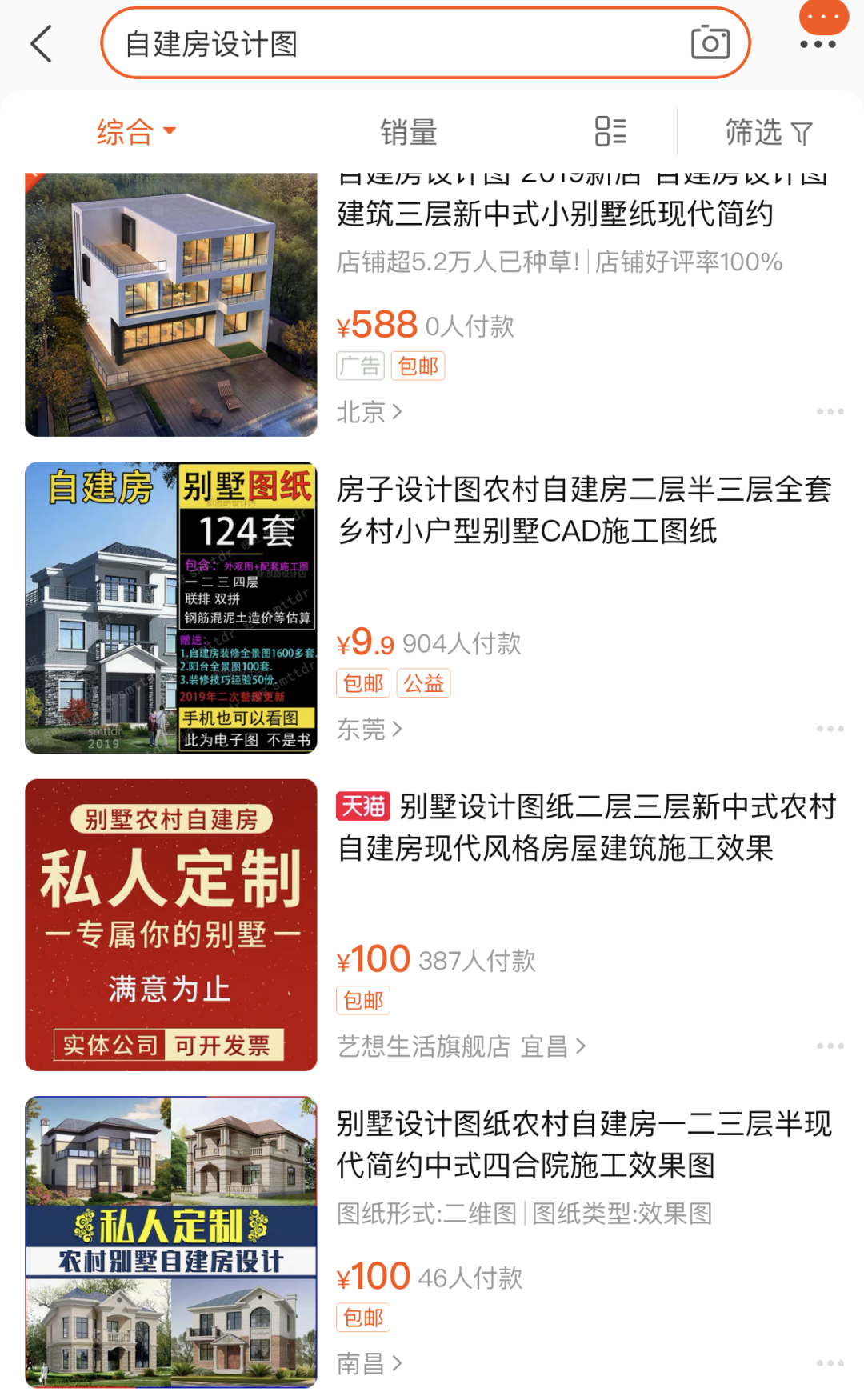More options for the ¥588 listing

830,411
